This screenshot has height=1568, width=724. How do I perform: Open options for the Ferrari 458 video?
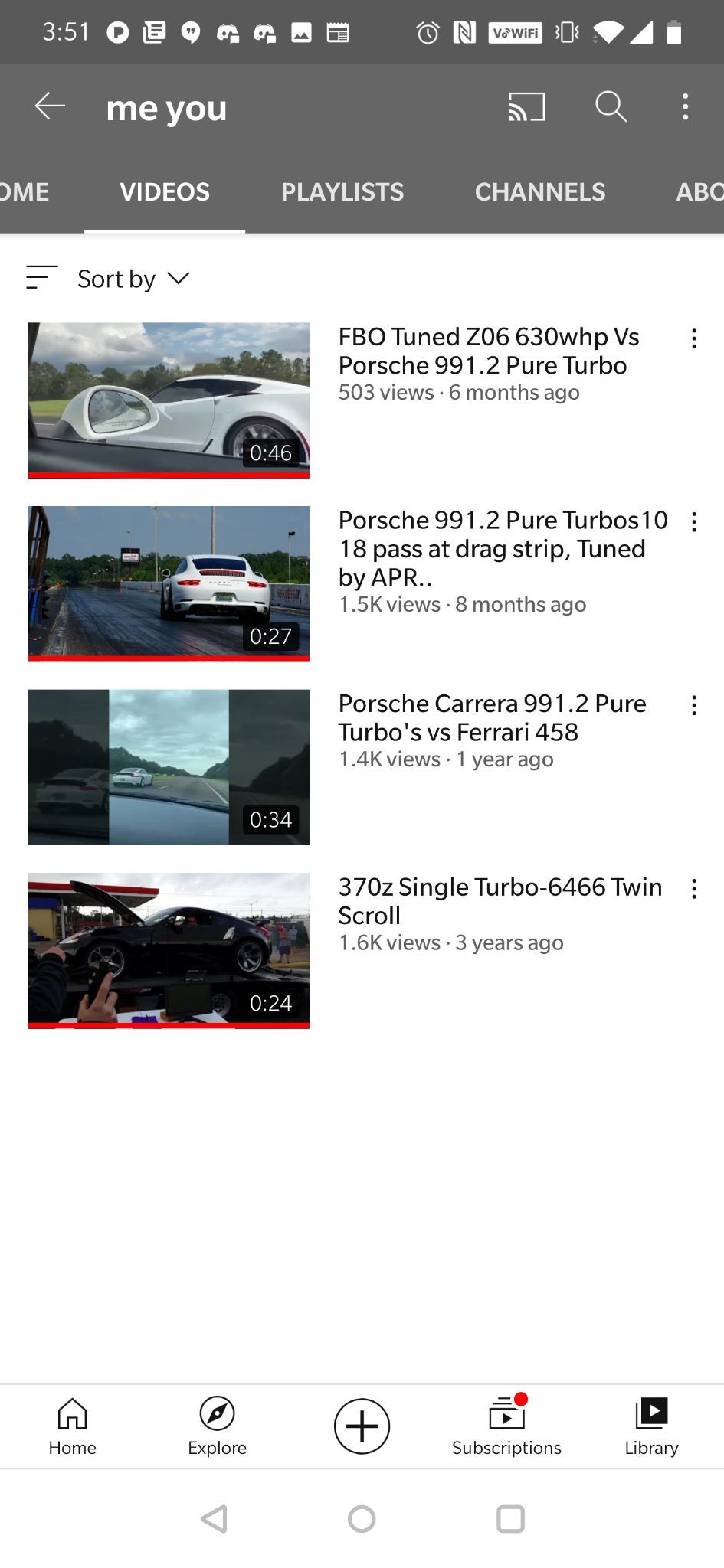coord(693,705)
